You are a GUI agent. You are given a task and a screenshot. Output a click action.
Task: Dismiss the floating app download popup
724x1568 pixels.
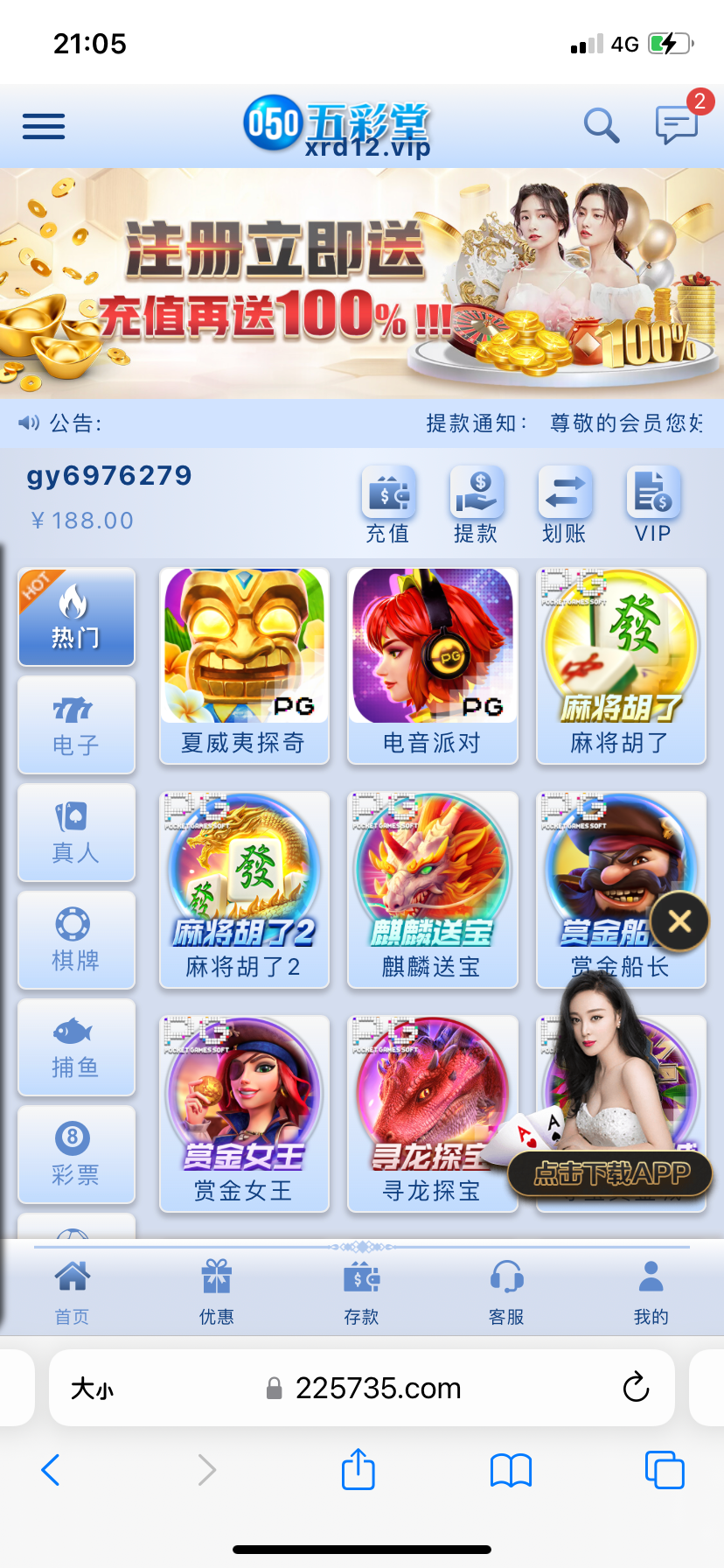pos(679,921)
